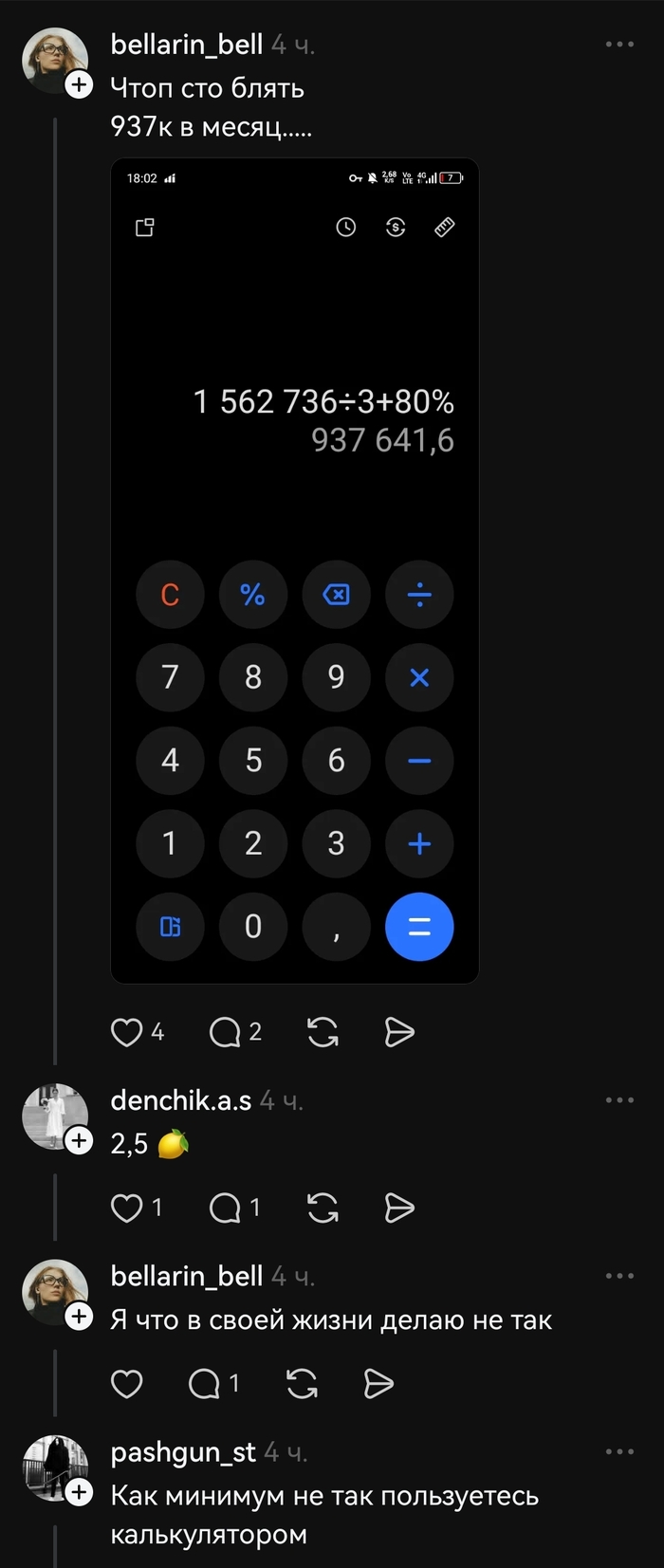View pashgun_st's profile from the username
Screen dimensions: 664x1568
coord(183,1452)
